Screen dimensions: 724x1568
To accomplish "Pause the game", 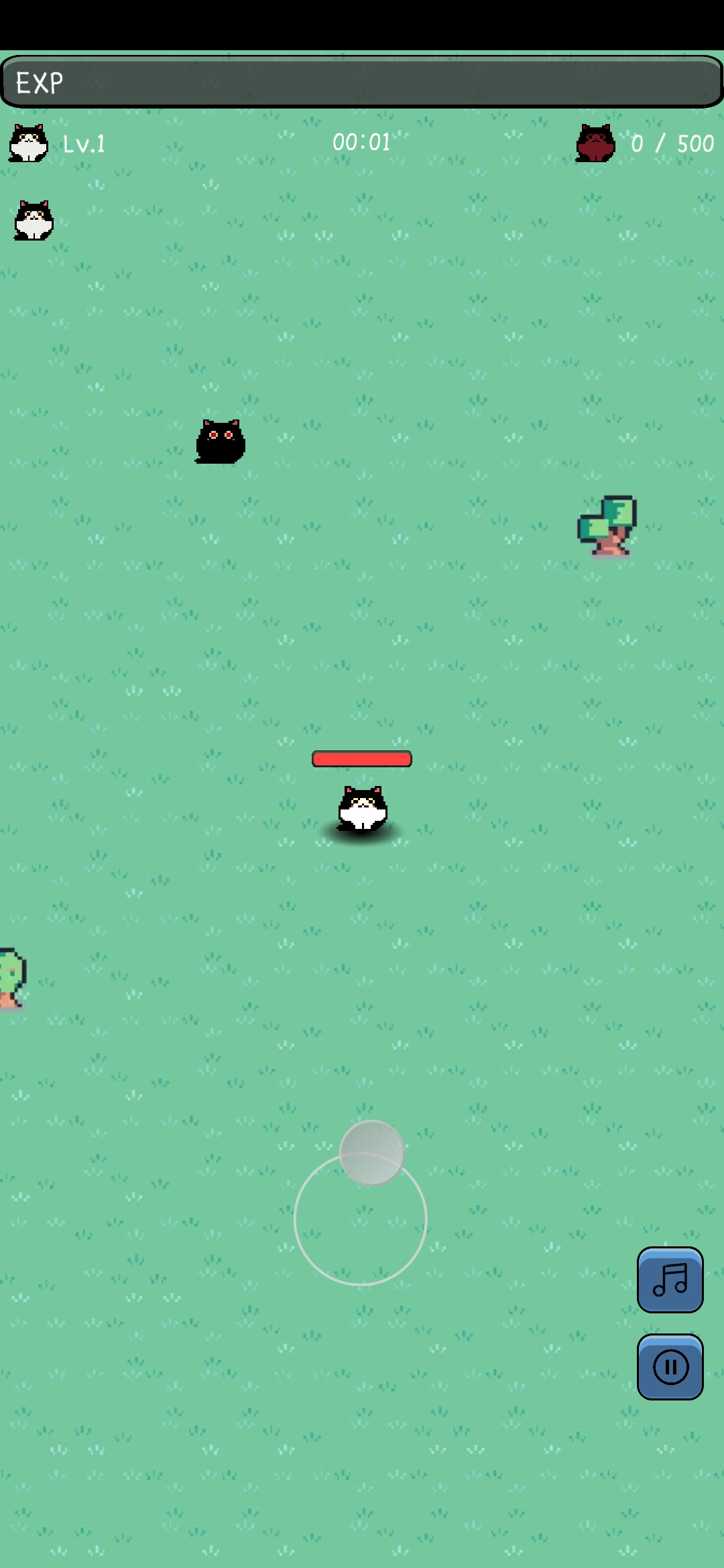I will [x=670, y=1366].
